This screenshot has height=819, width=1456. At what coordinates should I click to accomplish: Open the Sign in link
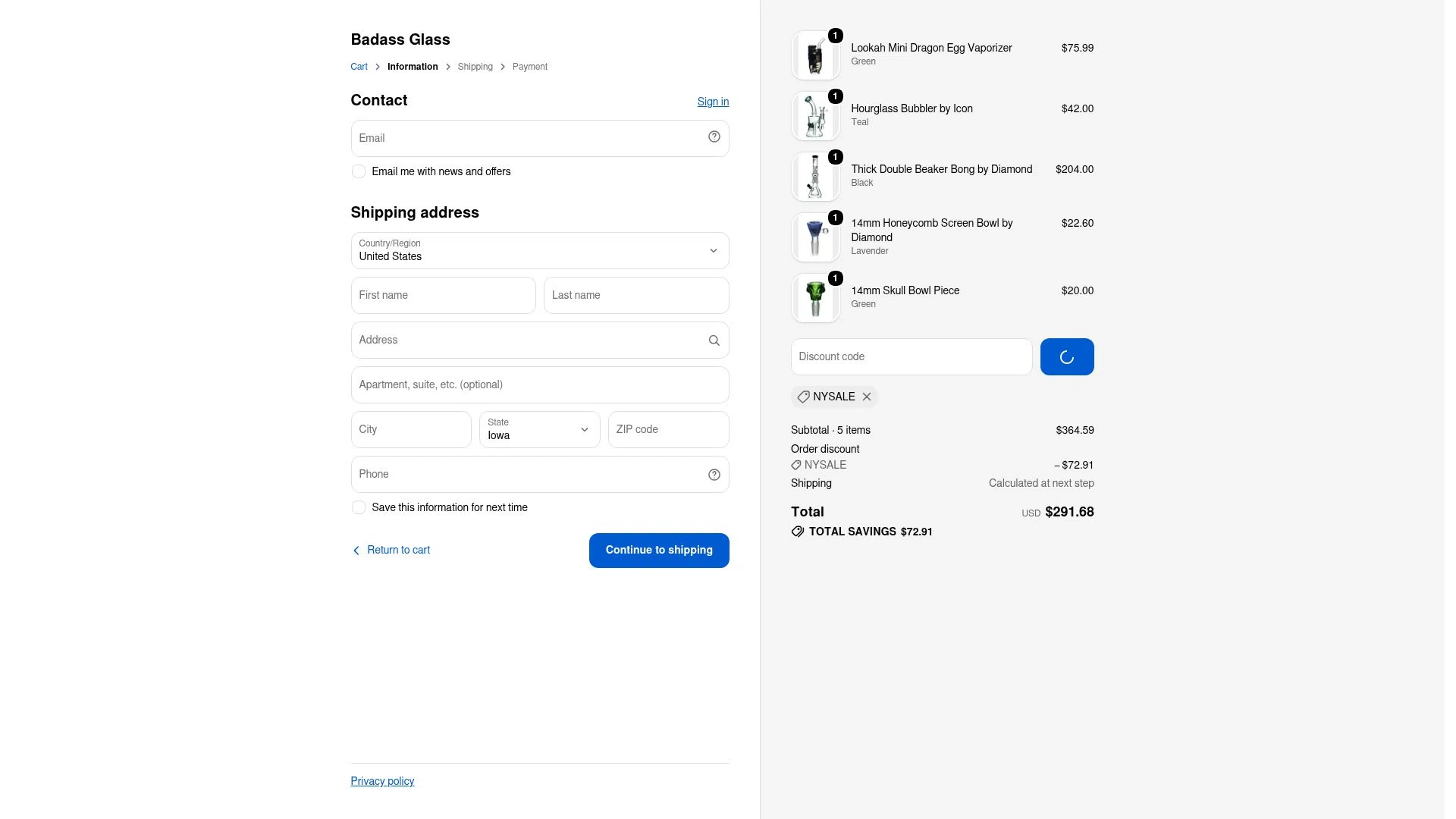(713, 102)
